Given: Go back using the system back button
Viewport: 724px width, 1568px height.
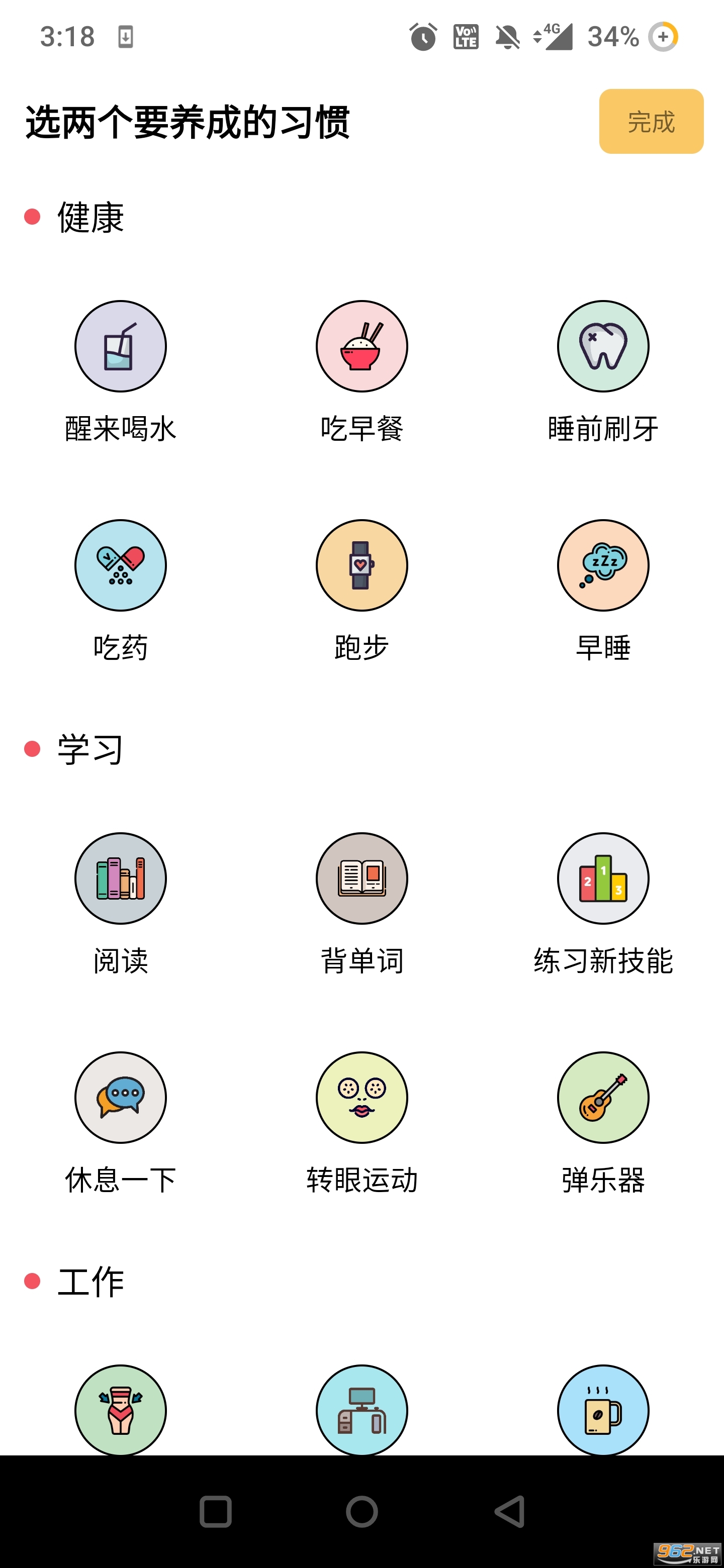Looking at the screenshot, I should (x=510, y=1511).
